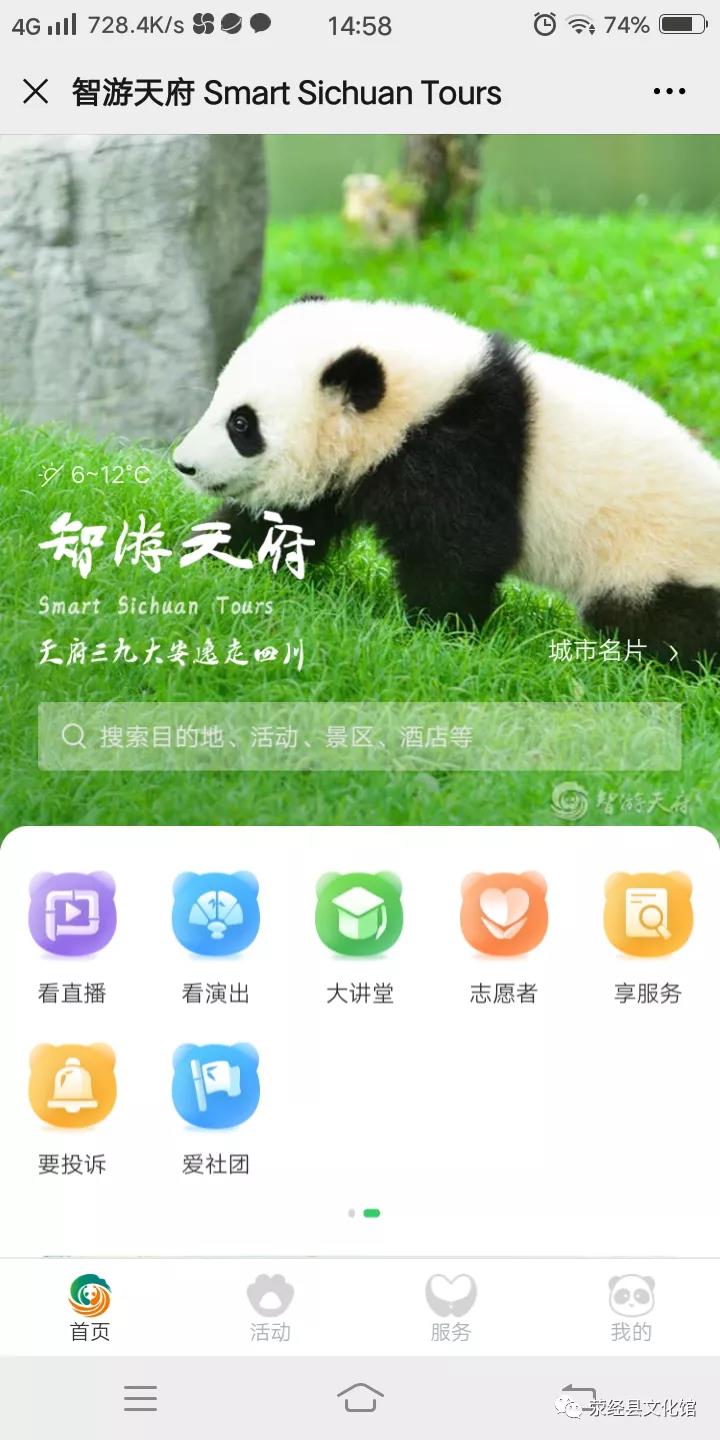Open 看直播 live stream shortcut
720x1440 pixels.
pyautogui.click(x=72, y=935)
